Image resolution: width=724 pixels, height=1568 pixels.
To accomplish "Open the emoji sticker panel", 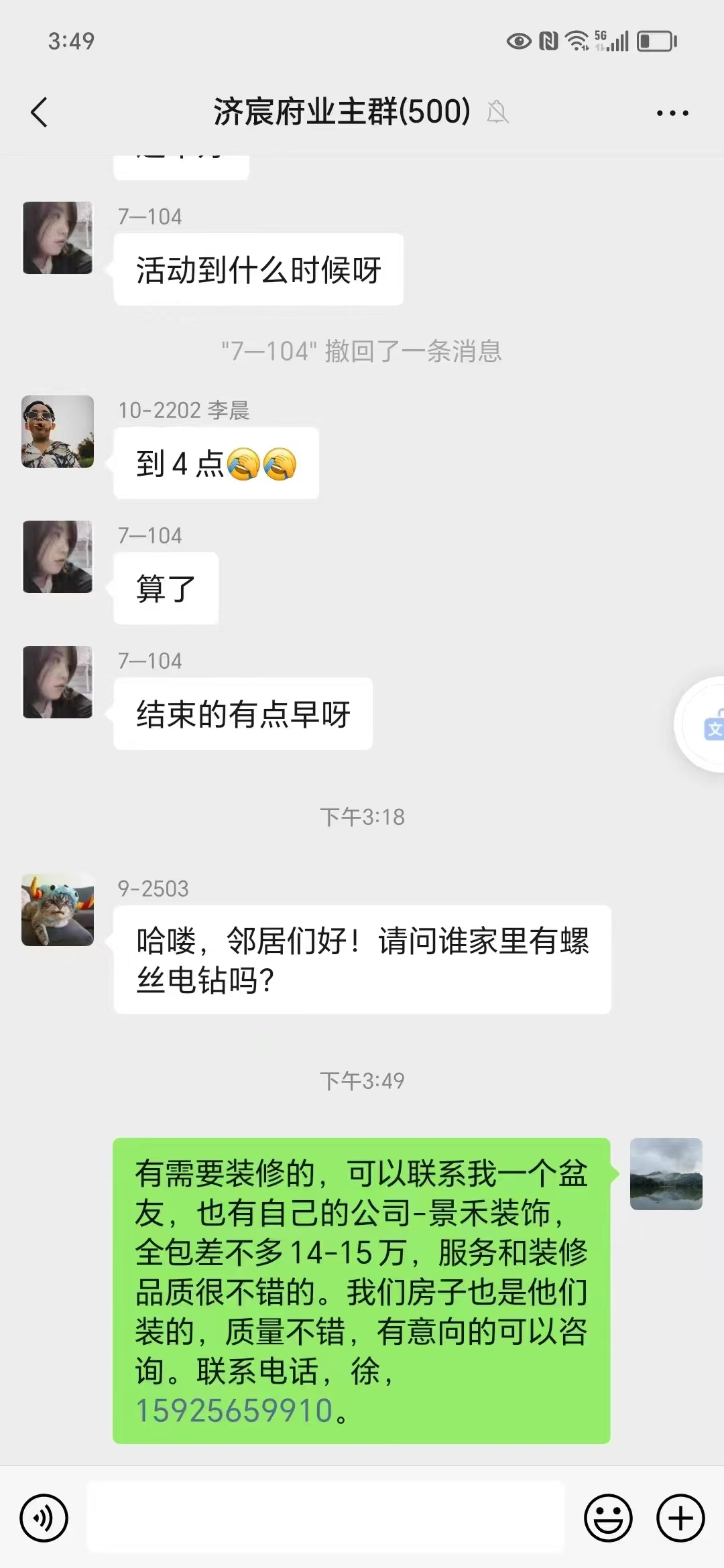I will point(608,1518).
